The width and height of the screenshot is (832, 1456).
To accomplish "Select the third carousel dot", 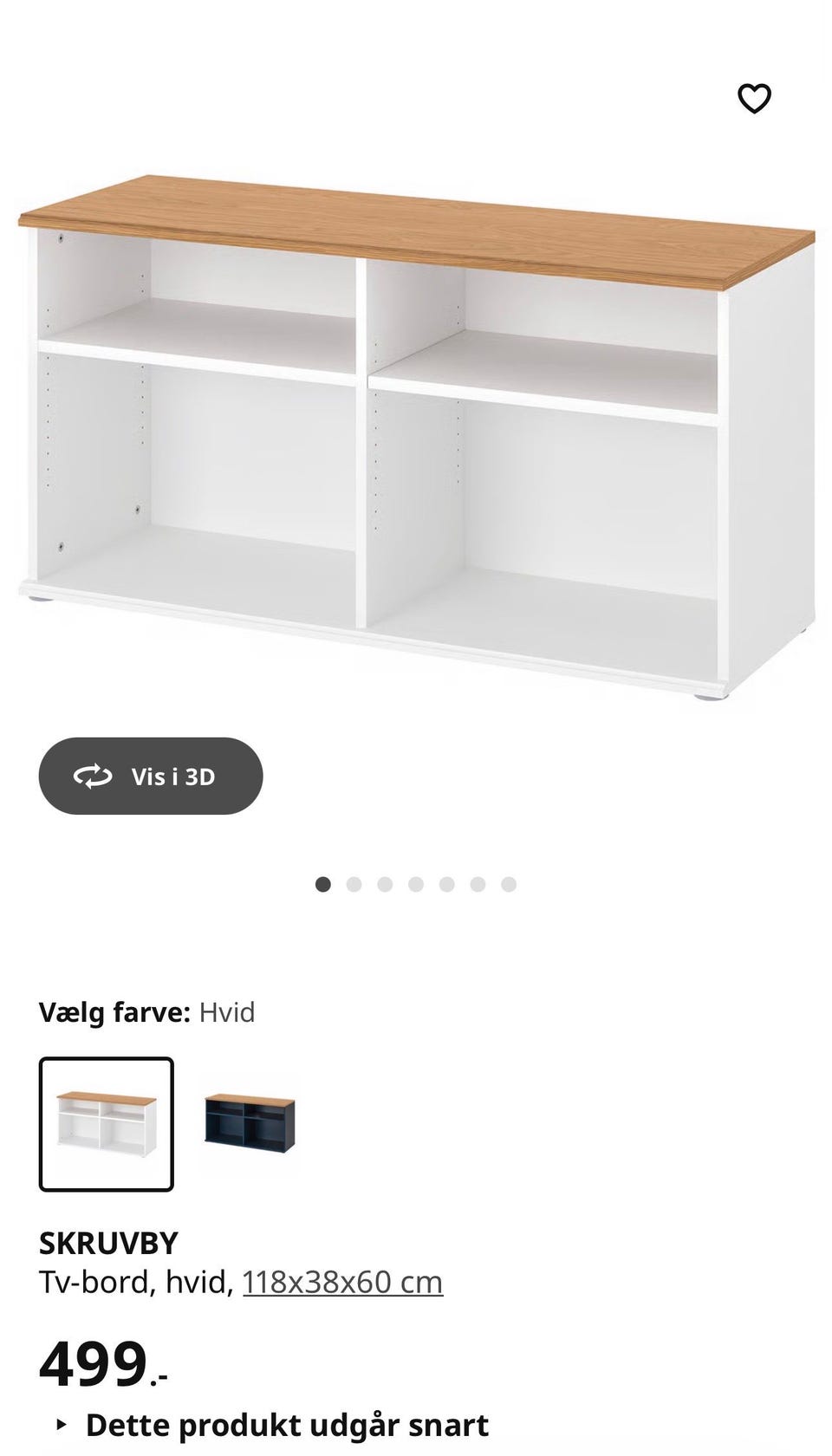I will click(386, 884).
